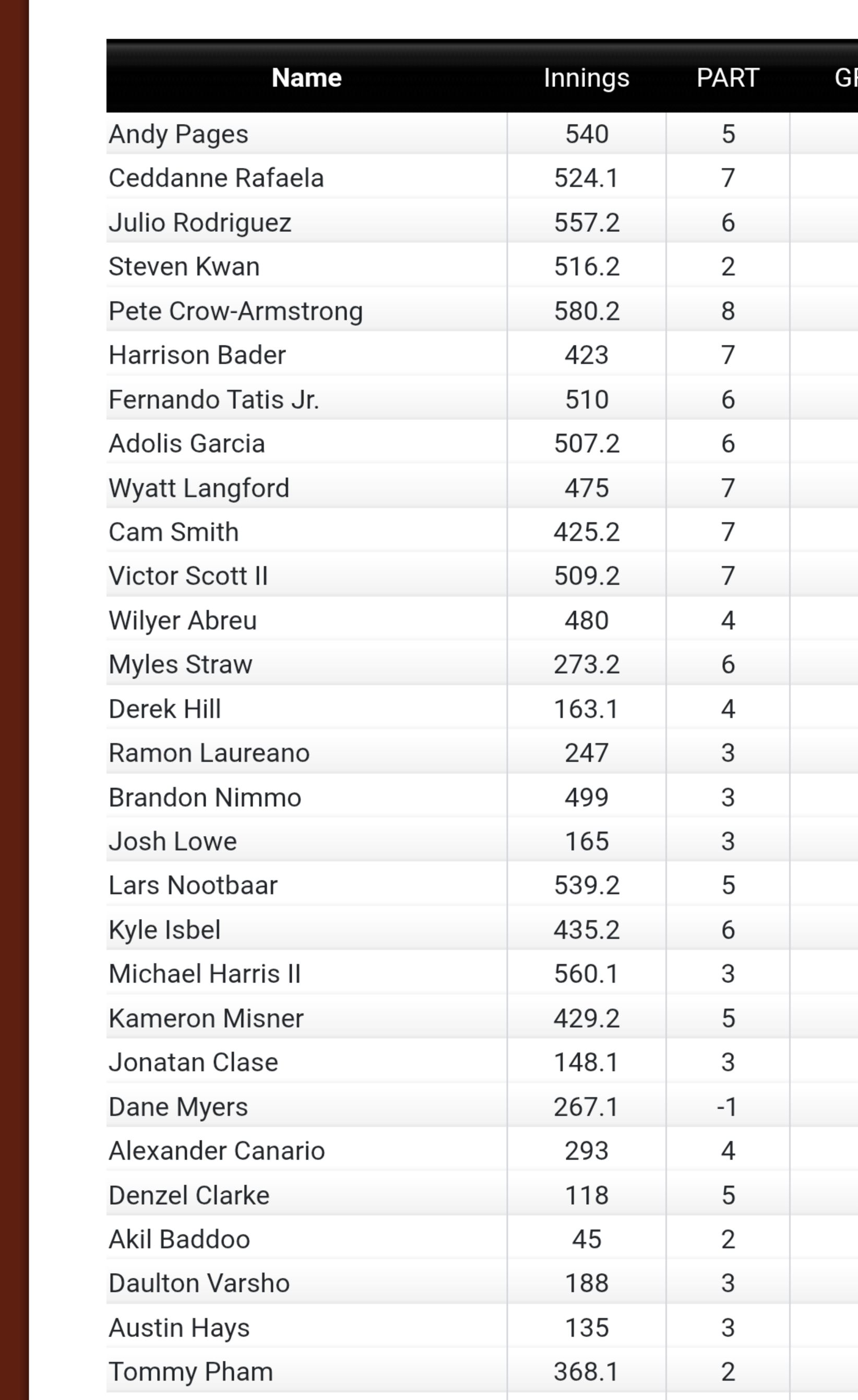Sort the table by PART column
The image size is (858, 1400).
point(728,78)
